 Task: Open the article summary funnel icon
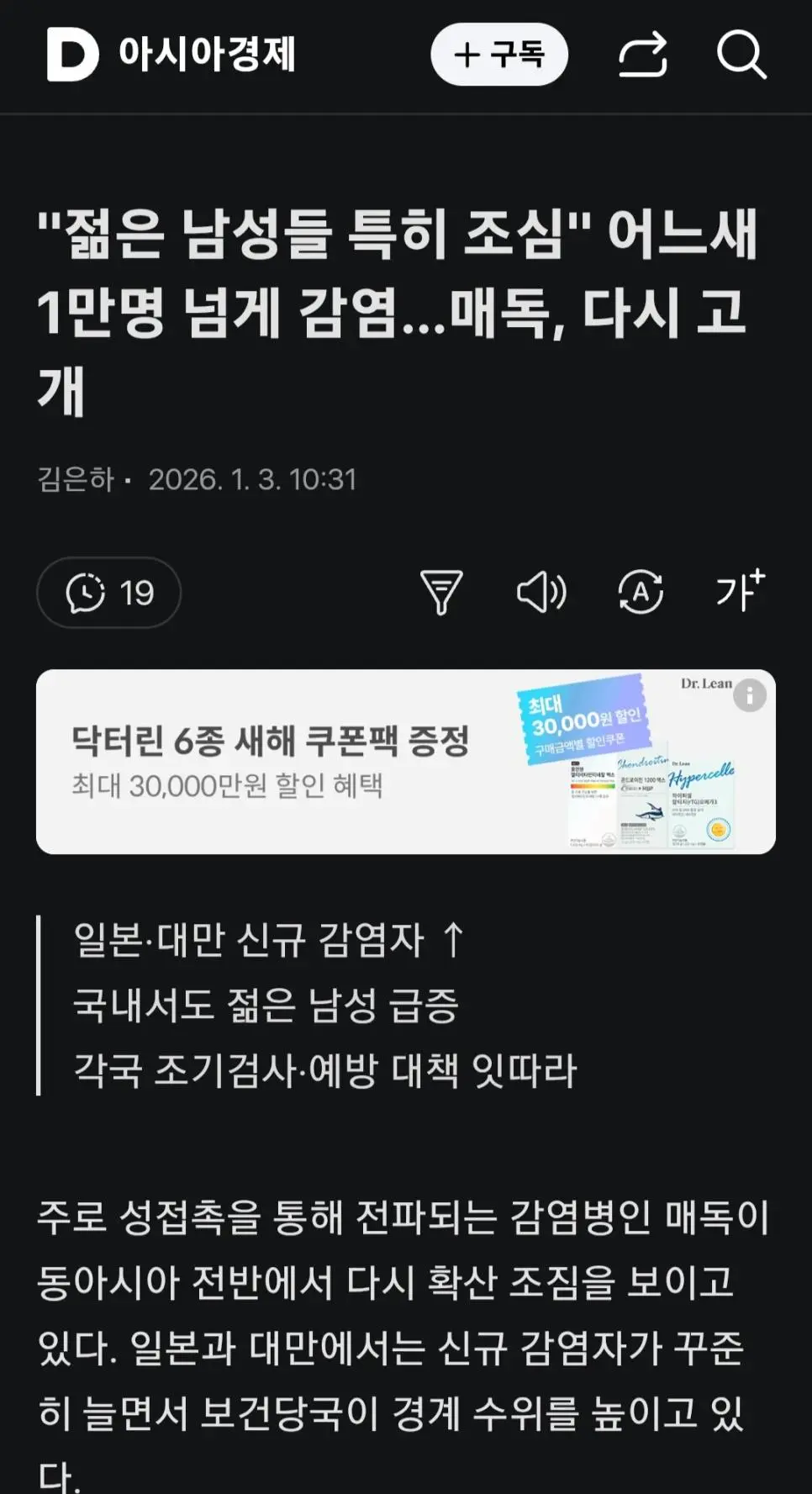[x=441, y=593]
